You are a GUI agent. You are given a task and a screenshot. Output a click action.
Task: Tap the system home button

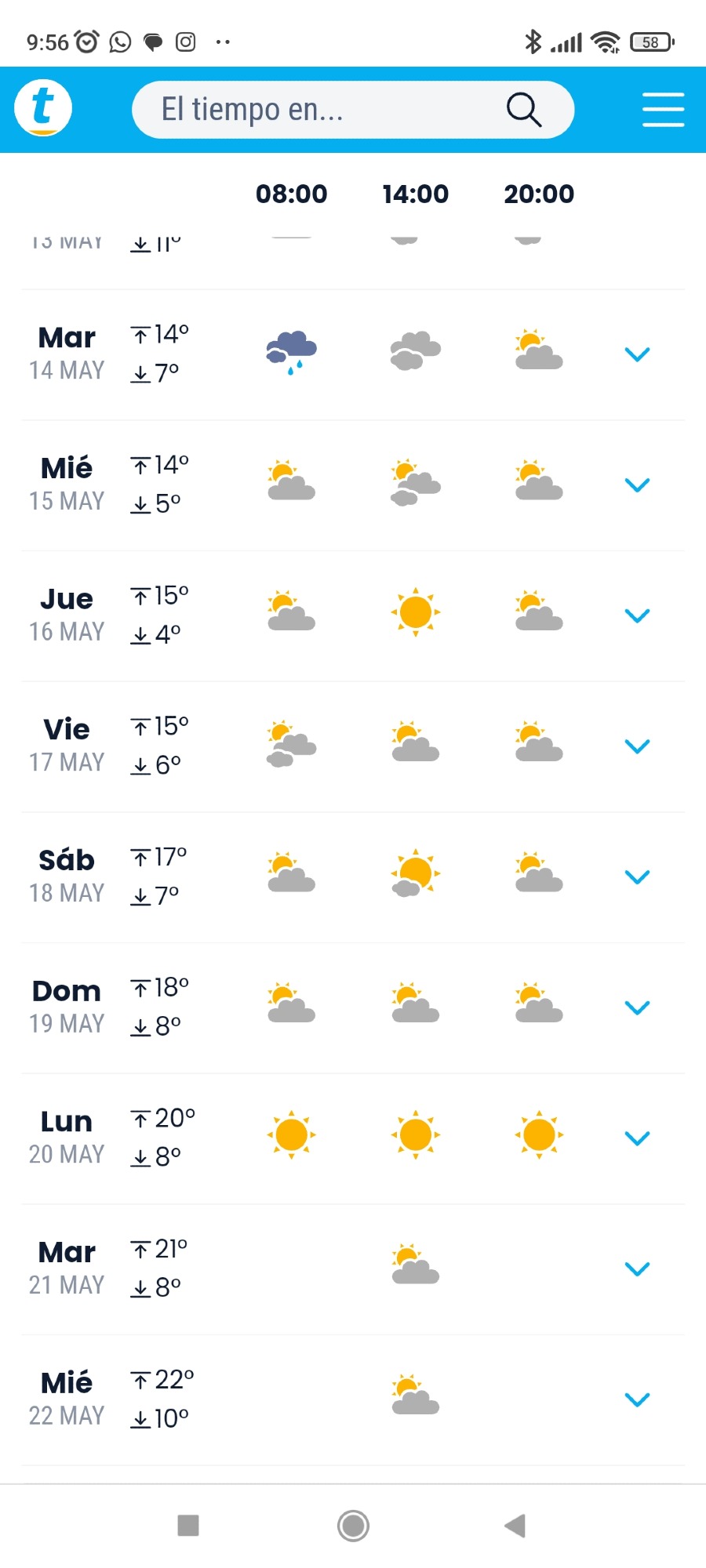(353, 1526)
